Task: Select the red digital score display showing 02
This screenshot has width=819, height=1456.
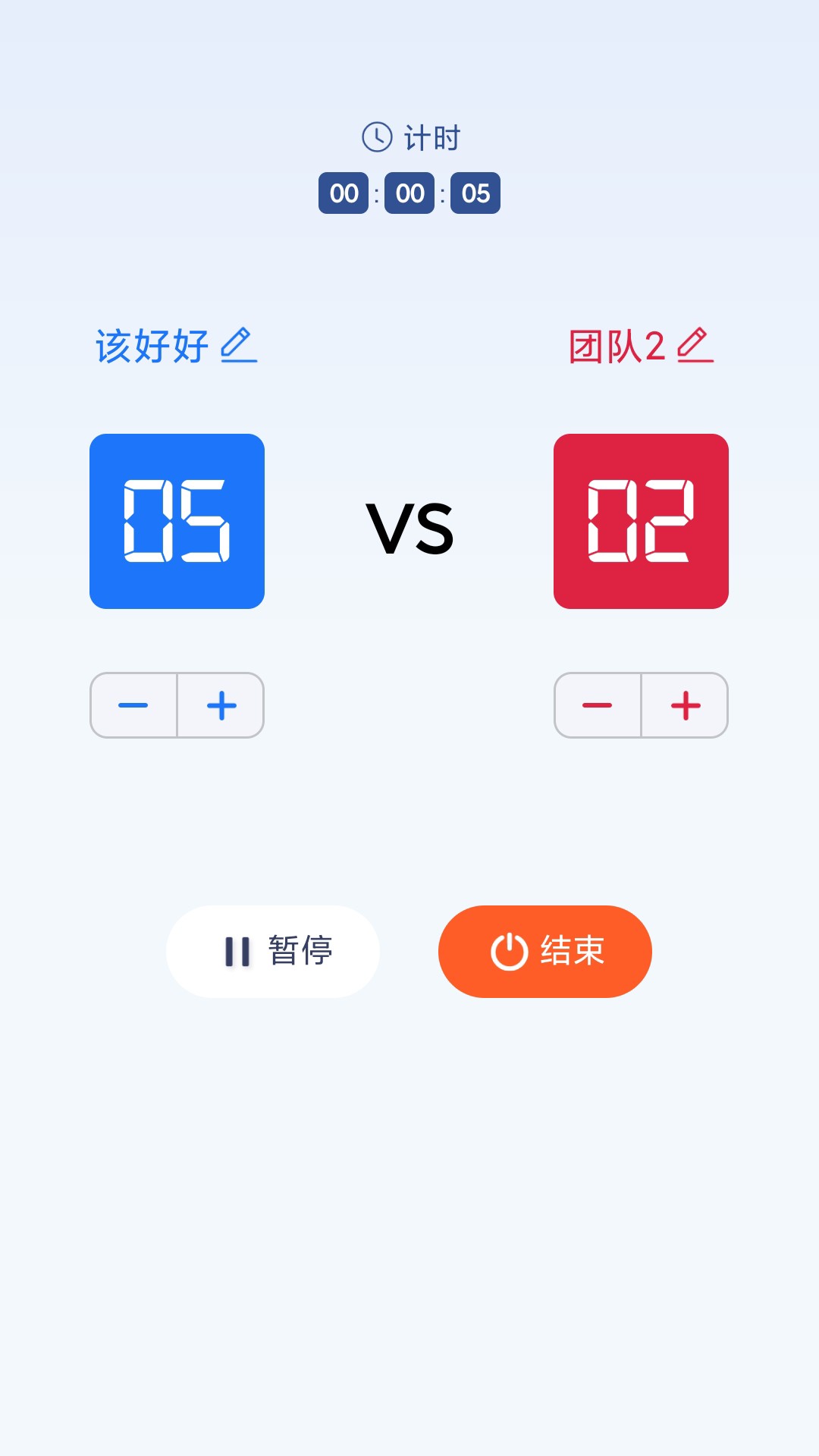Action: (641, 521)
